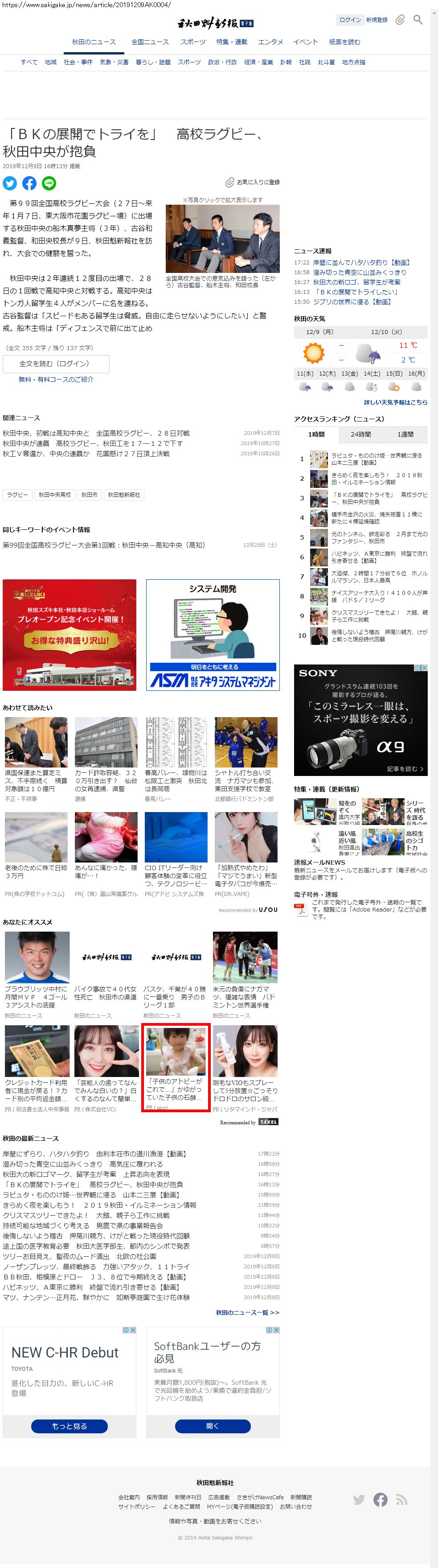
Task: Select the ラグビー tag chip
Action: tap(17, 495)
